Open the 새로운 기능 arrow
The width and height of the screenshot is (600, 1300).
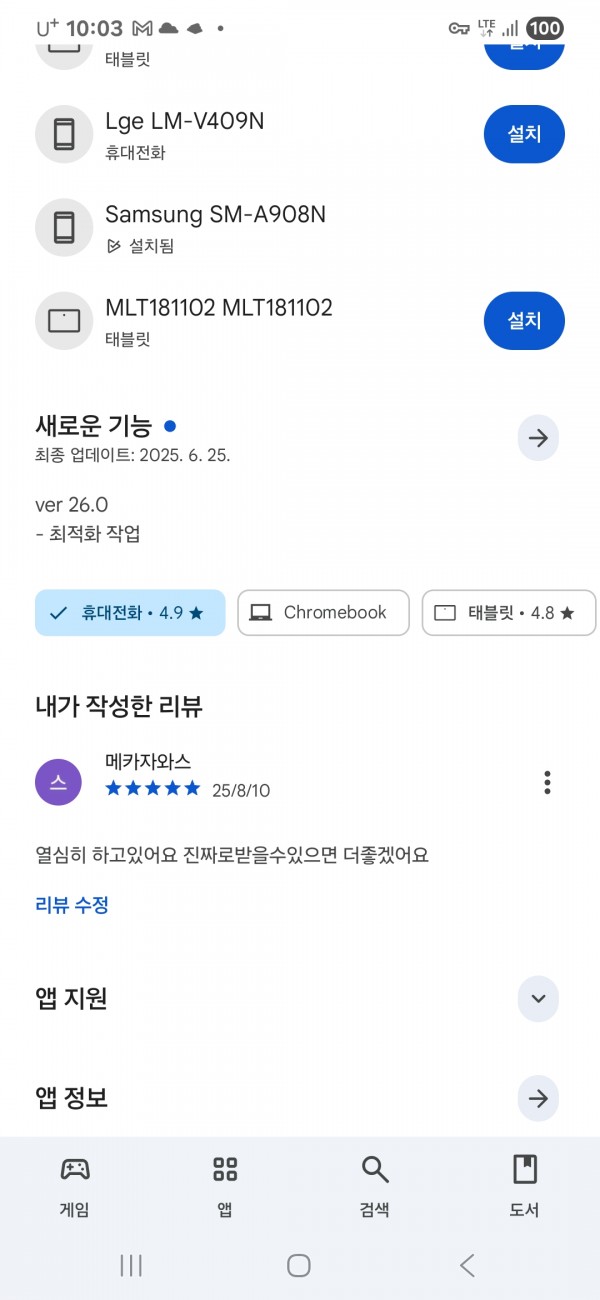[x=538, y=438]
